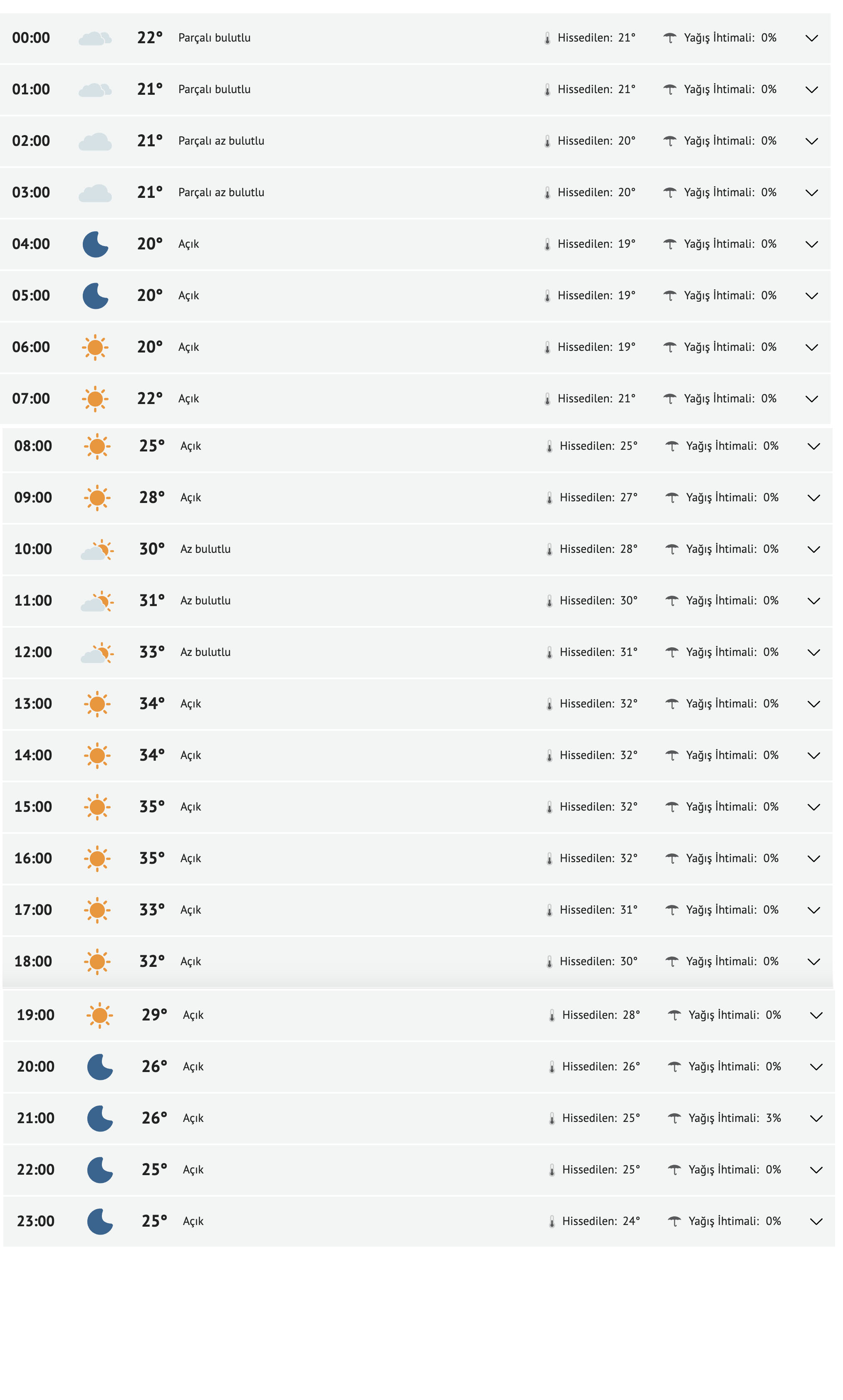Expand the 23:00 forecast row
Screen dimensions: 843x1400
[816, 1221]
